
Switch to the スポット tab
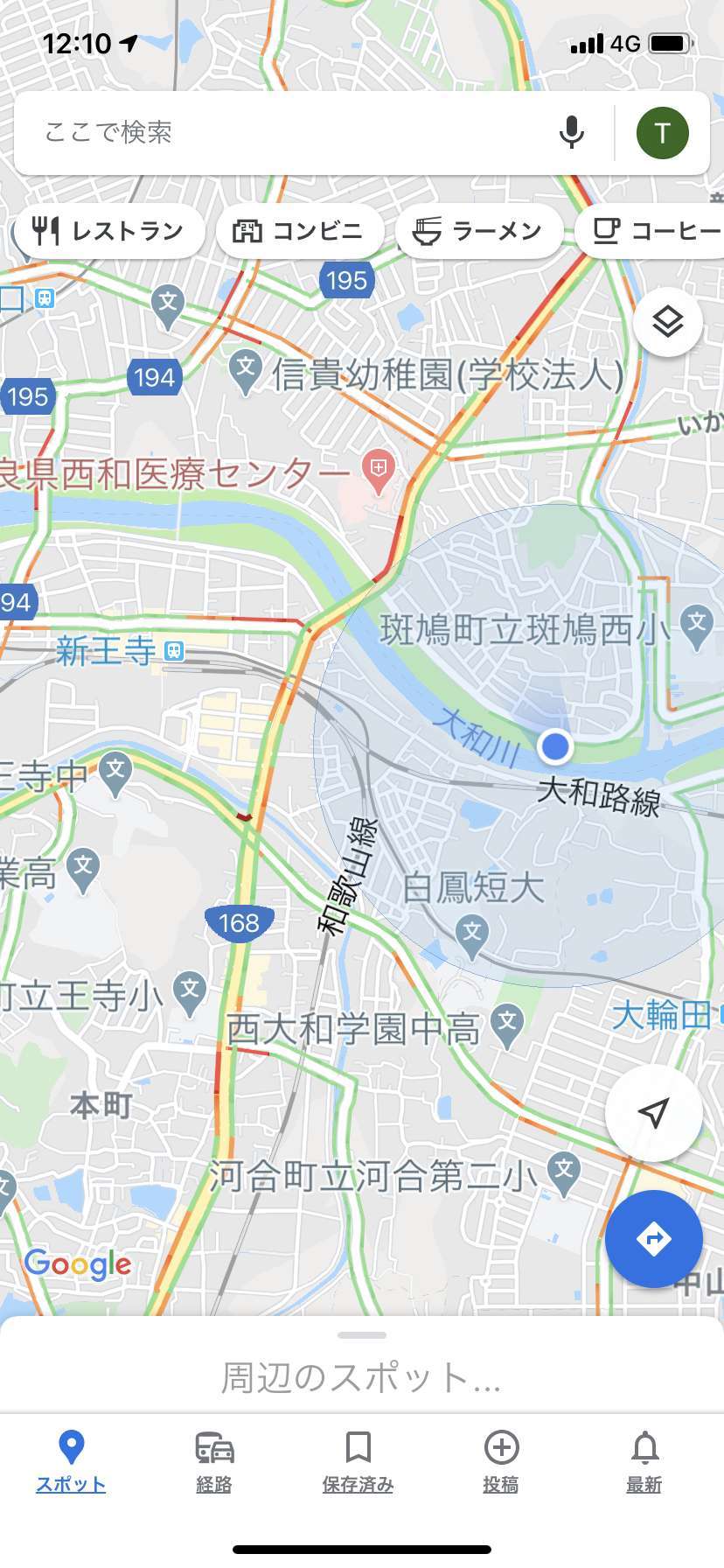pos(71,1462)
